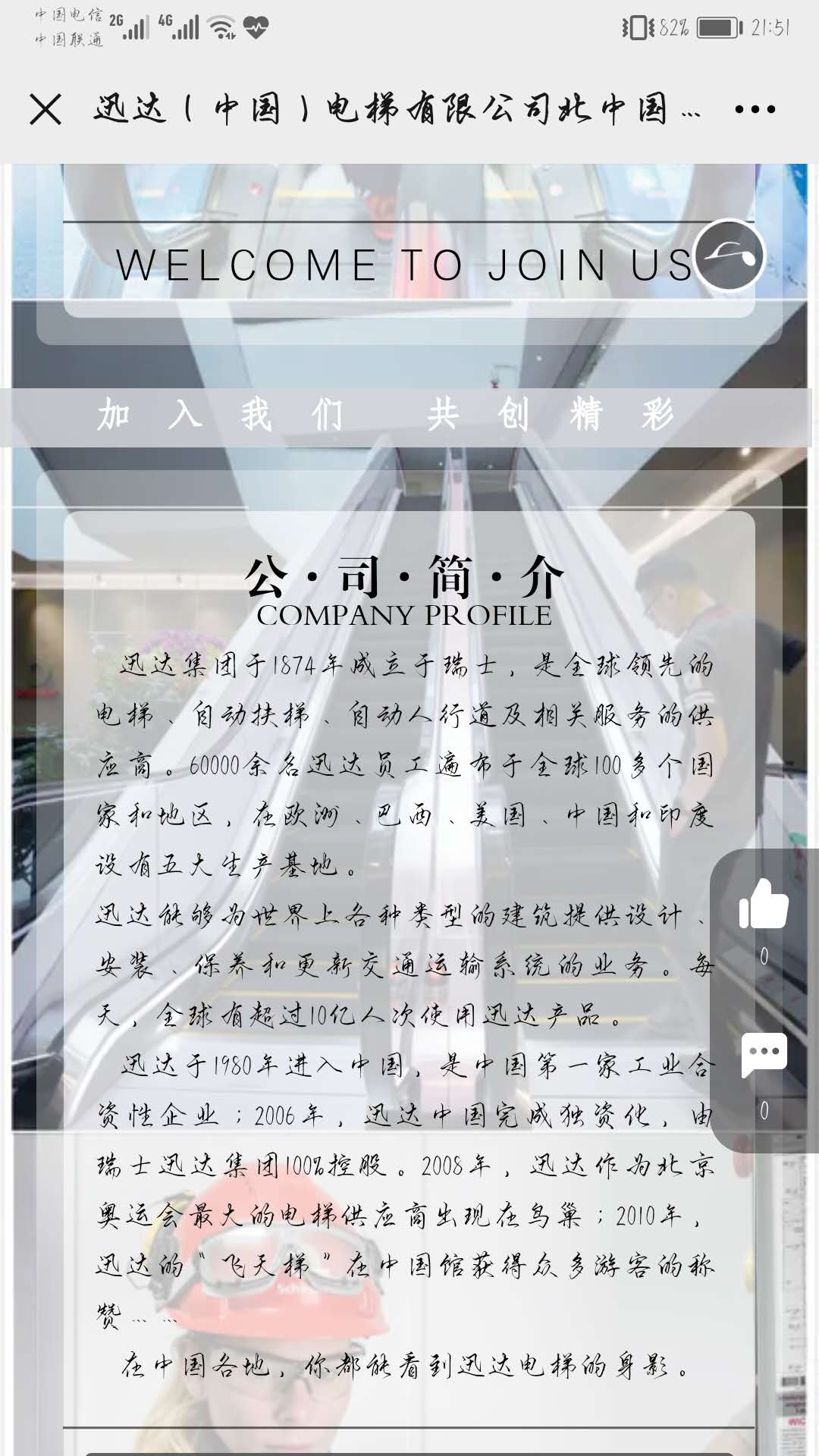Open the comments bubble
This screenshot has width=819, height=1456.
[764, 1054]
